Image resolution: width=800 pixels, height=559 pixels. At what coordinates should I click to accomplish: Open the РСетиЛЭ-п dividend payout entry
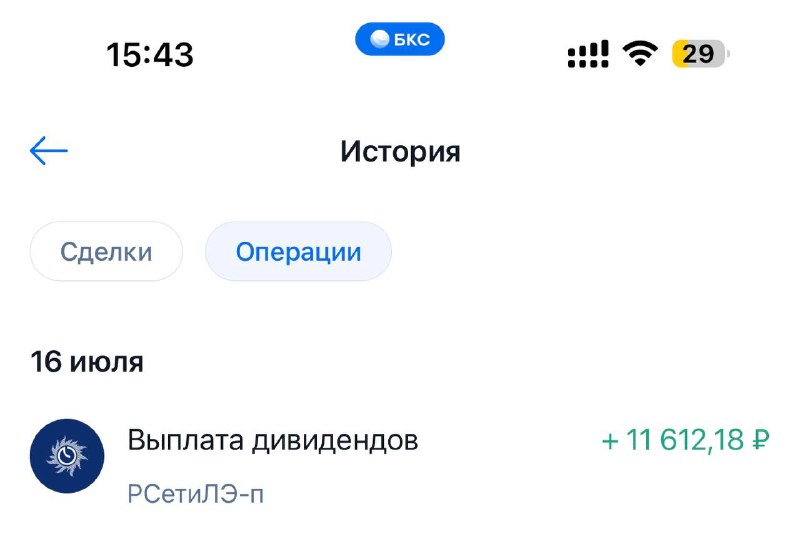pyautogui.click(x=400, y=456)
